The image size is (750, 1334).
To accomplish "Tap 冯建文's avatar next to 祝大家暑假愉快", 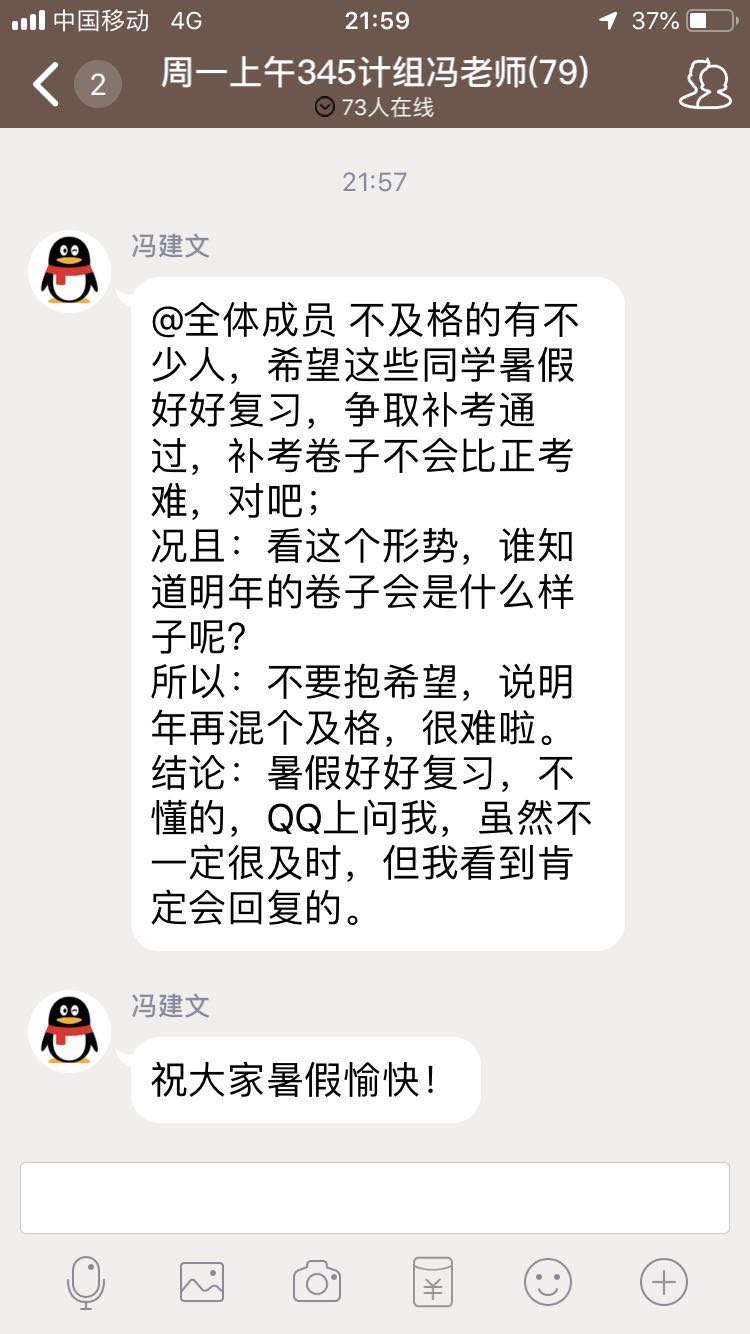I will pyautogui.click(x=69, y=1031).
